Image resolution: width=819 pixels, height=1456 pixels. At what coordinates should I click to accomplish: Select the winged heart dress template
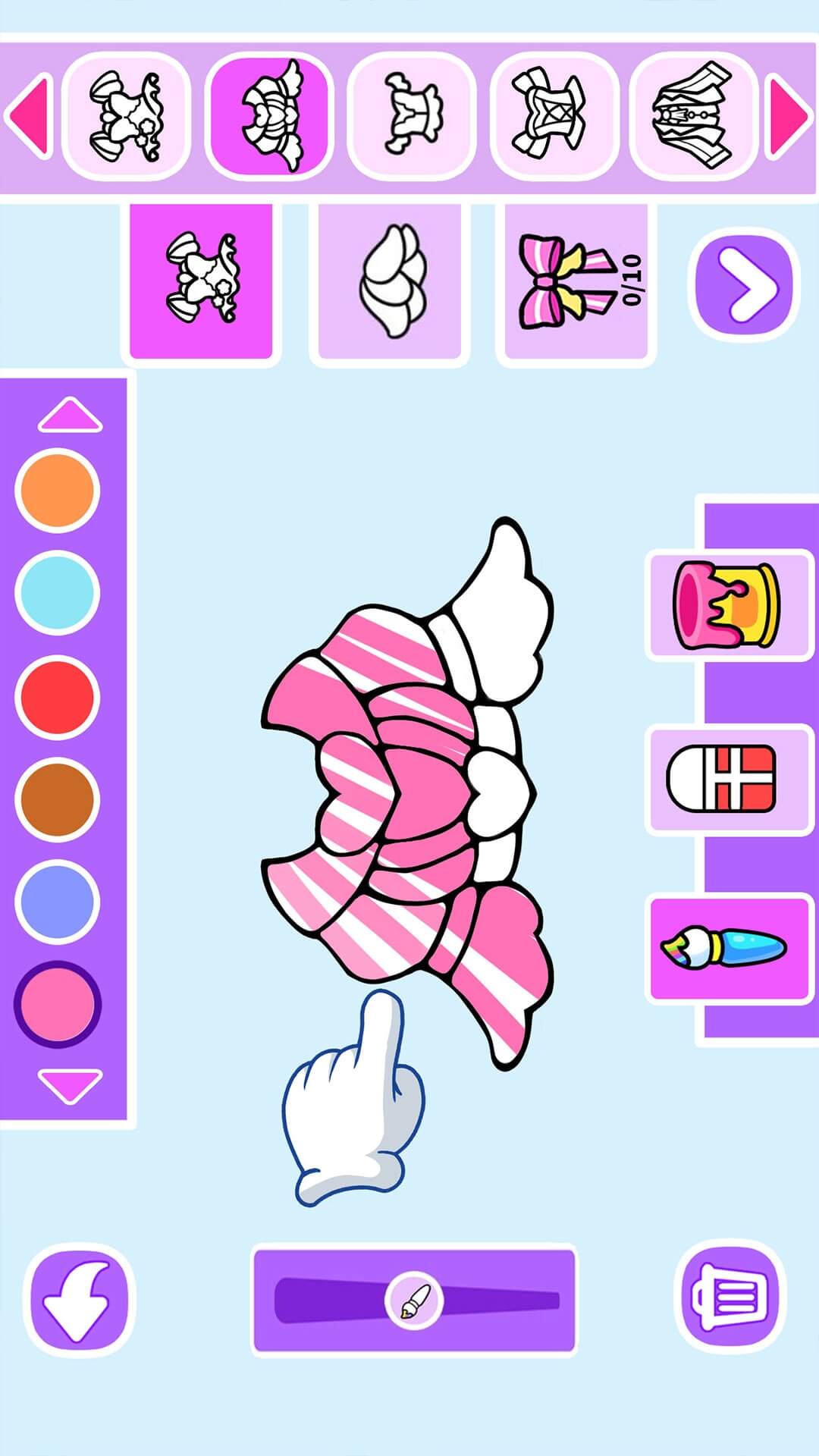point(269,115)
